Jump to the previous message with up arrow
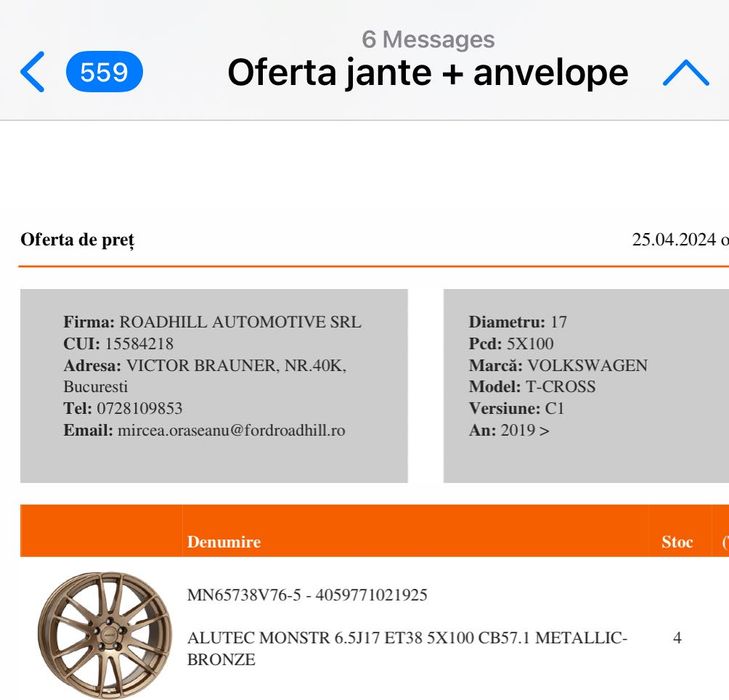 (x=685, y=73)
